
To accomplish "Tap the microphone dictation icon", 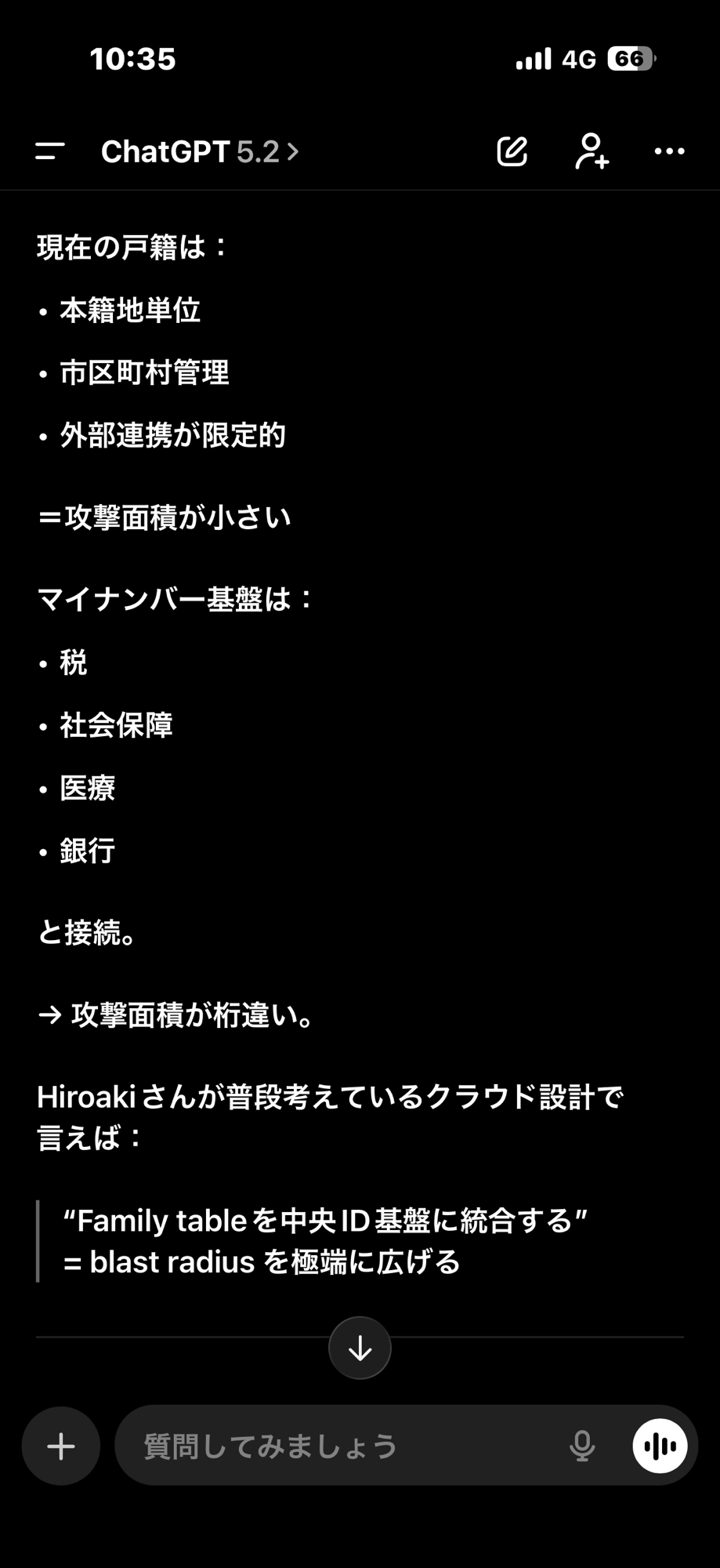I will [582, 1446].
